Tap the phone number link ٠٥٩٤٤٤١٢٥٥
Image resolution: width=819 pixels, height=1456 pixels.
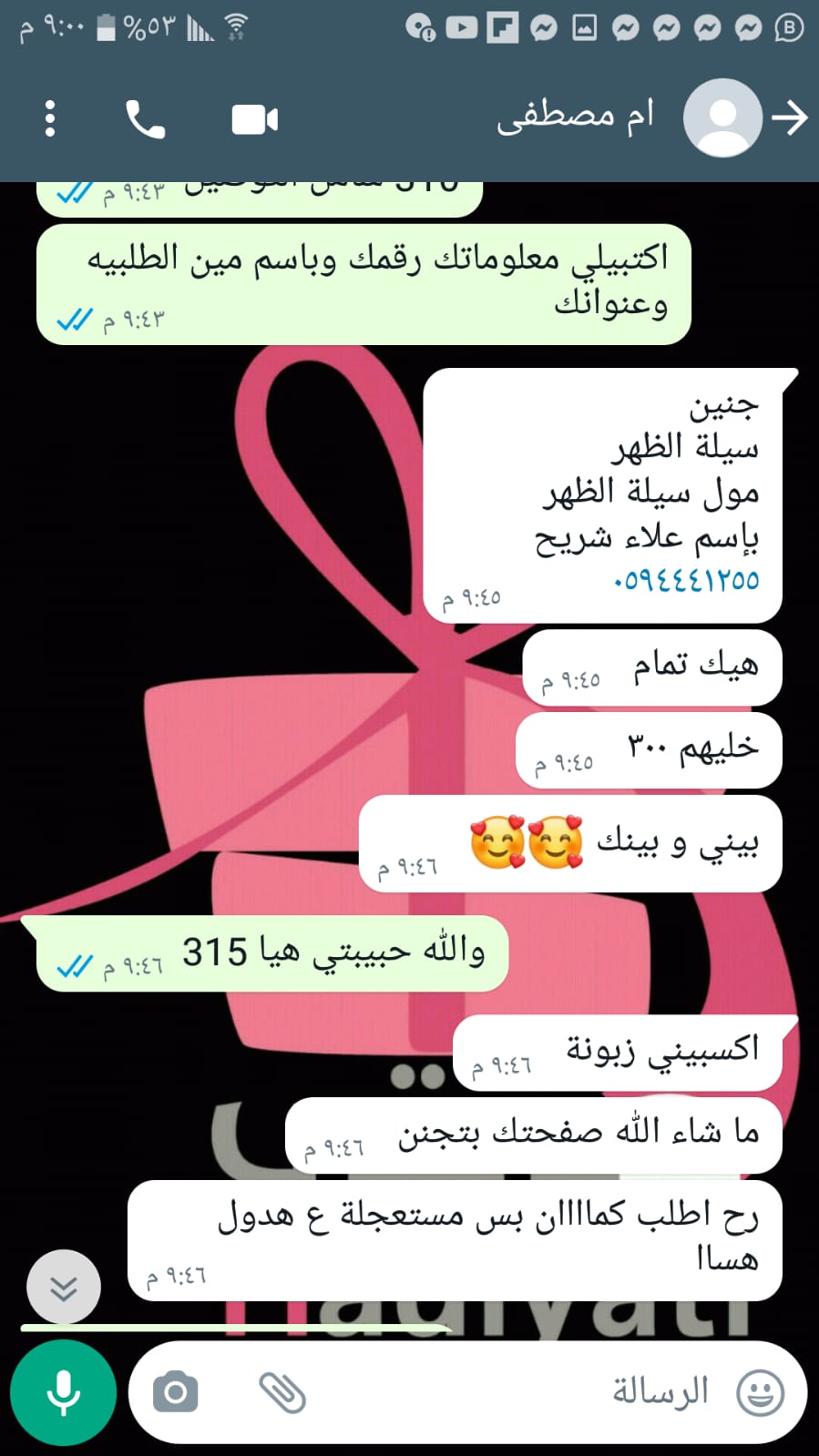686,579
